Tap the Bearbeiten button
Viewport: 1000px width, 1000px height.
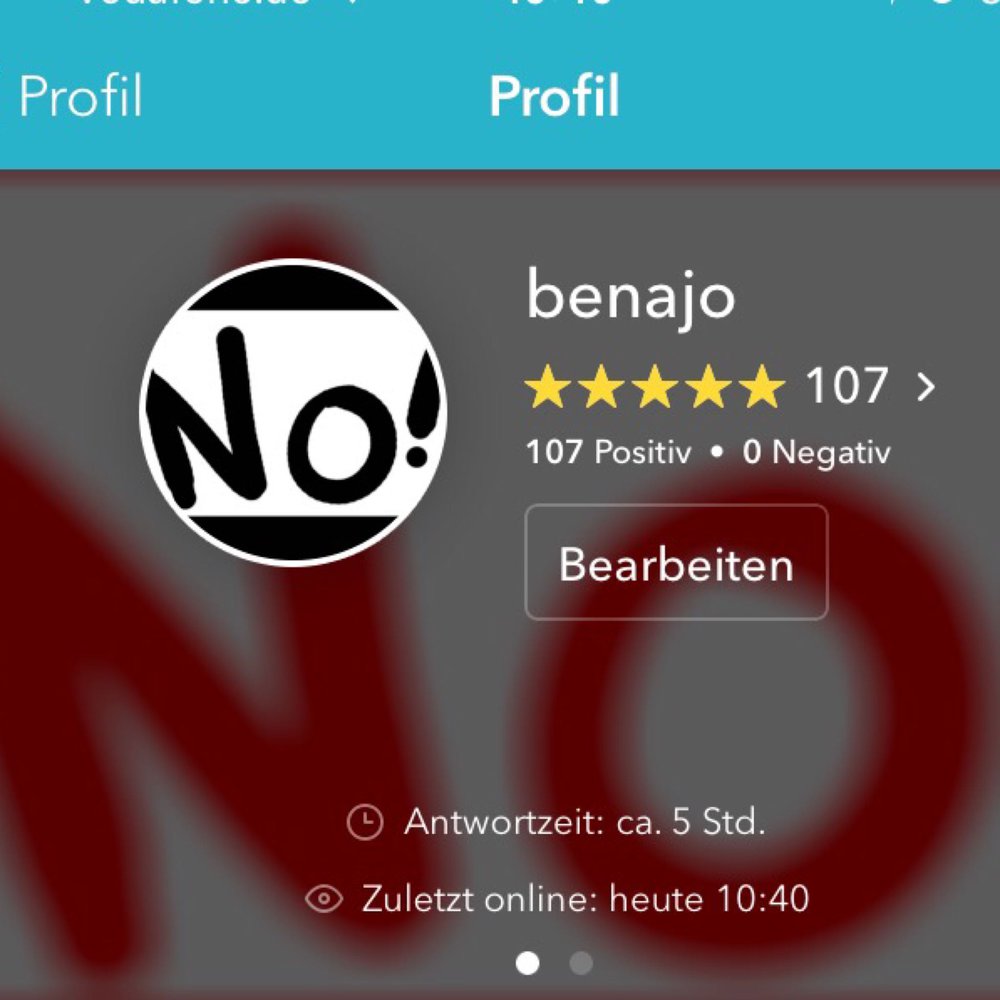pos(676,563)
